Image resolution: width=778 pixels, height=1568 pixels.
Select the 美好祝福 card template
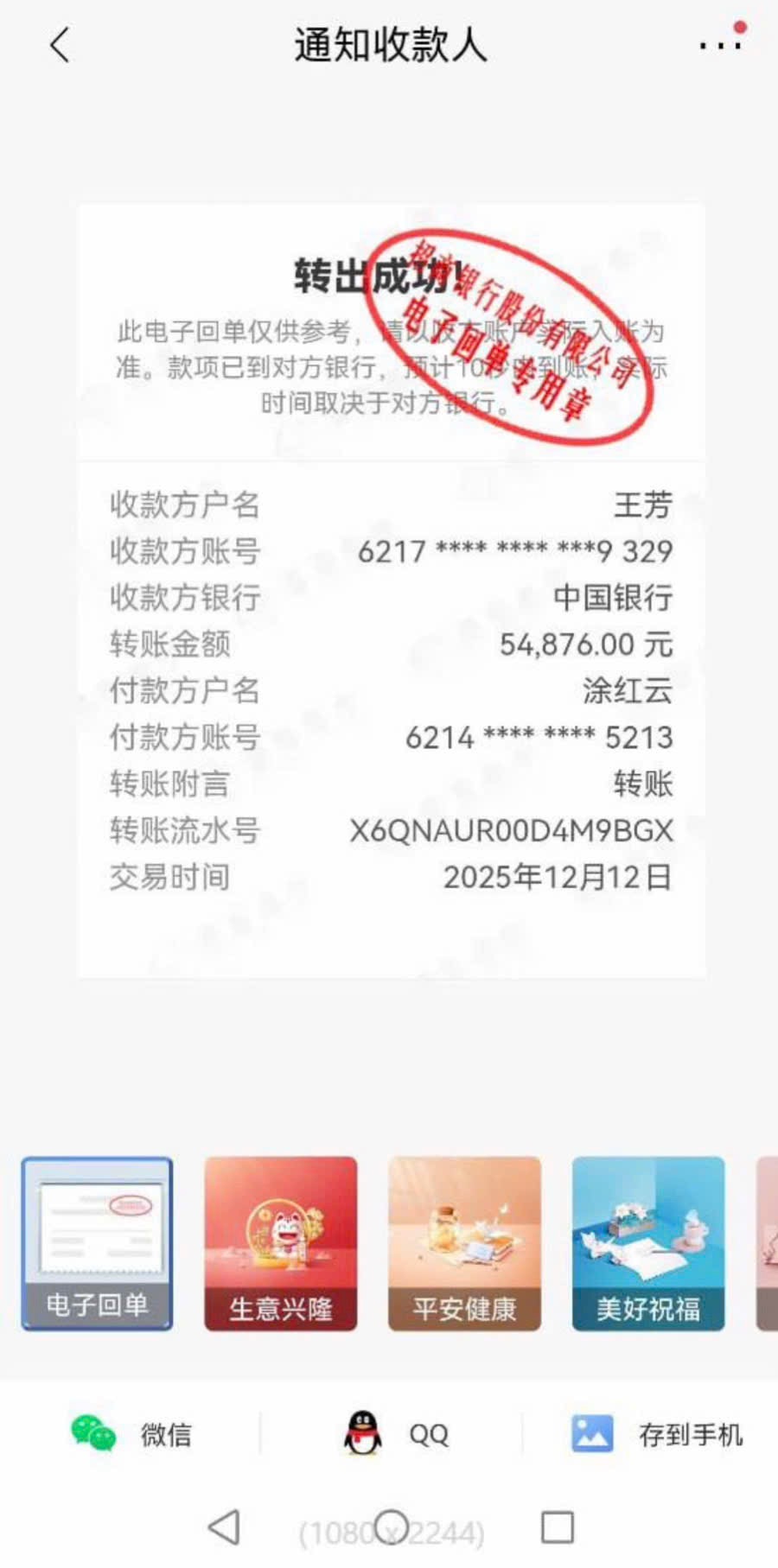click(647, 1243)
